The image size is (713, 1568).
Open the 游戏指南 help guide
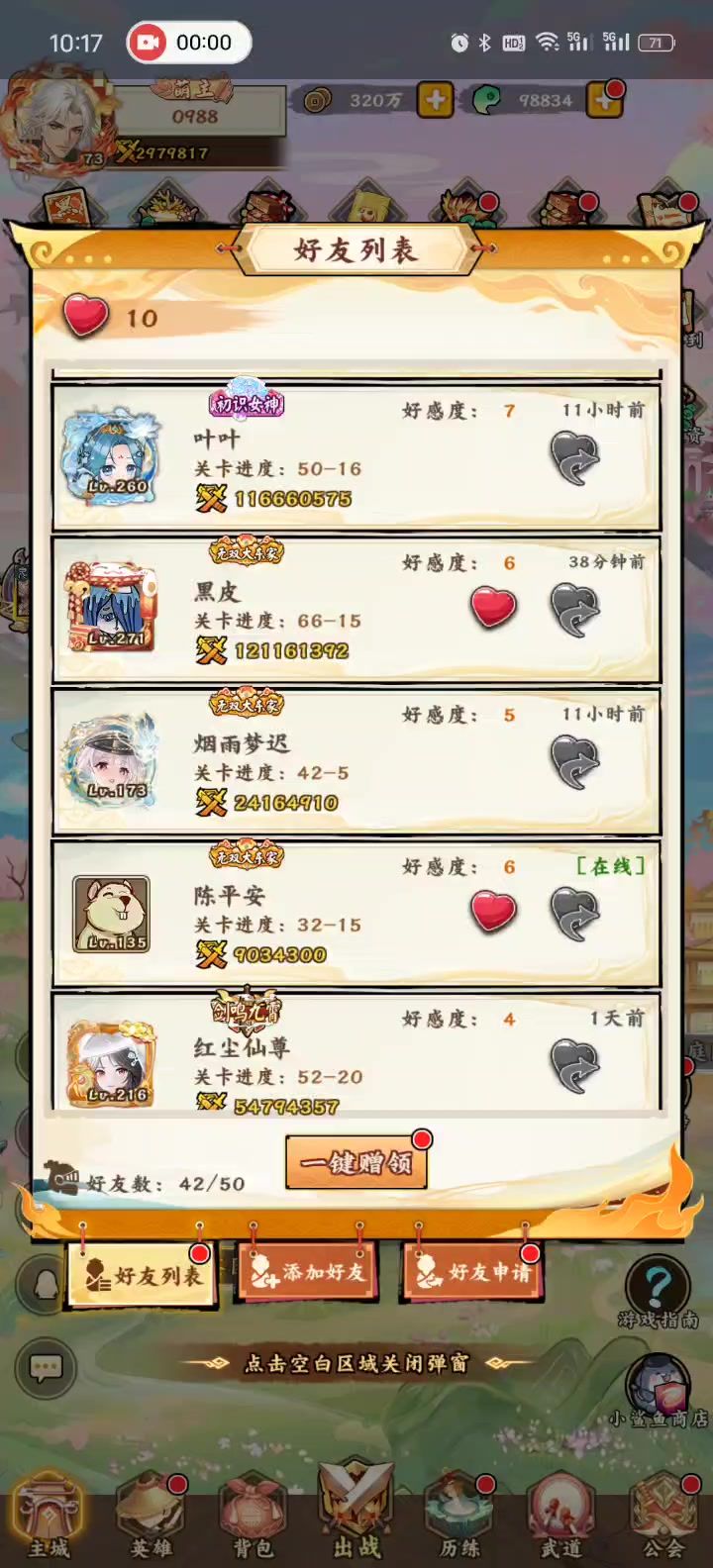tap(658, 1289)
